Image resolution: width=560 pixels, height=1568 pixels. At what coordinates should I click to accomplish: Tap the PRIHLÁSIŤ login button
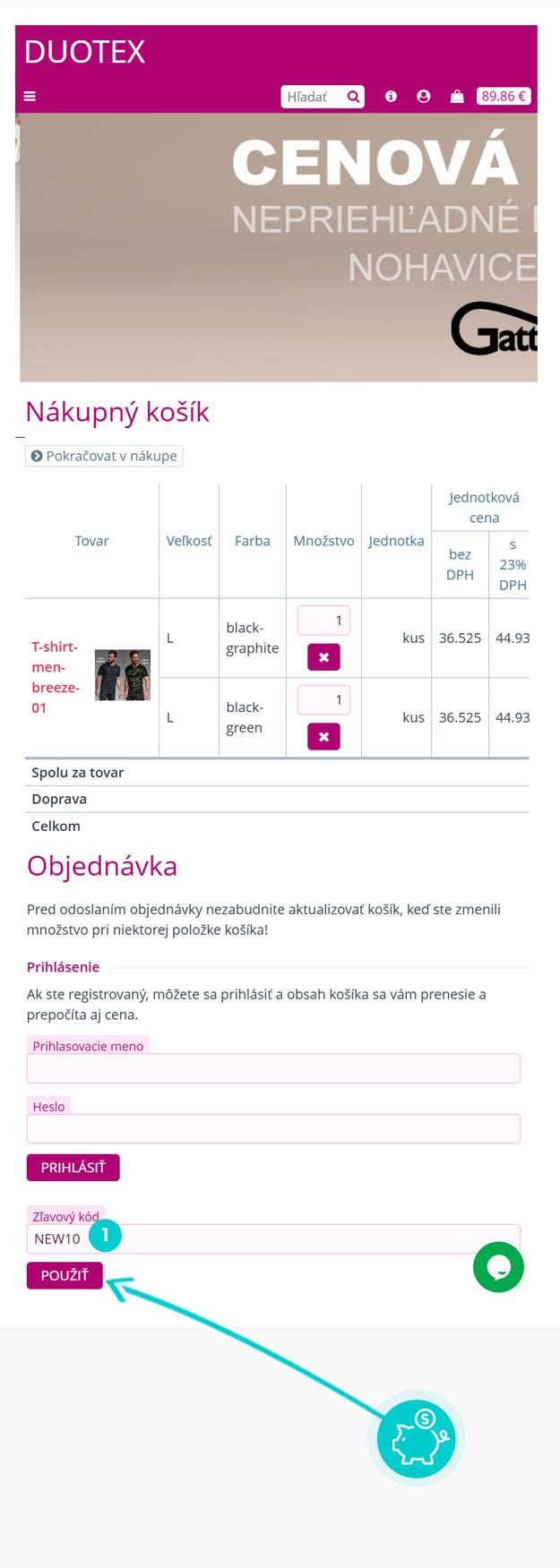pyautogui.click(x=73, y=1168)
